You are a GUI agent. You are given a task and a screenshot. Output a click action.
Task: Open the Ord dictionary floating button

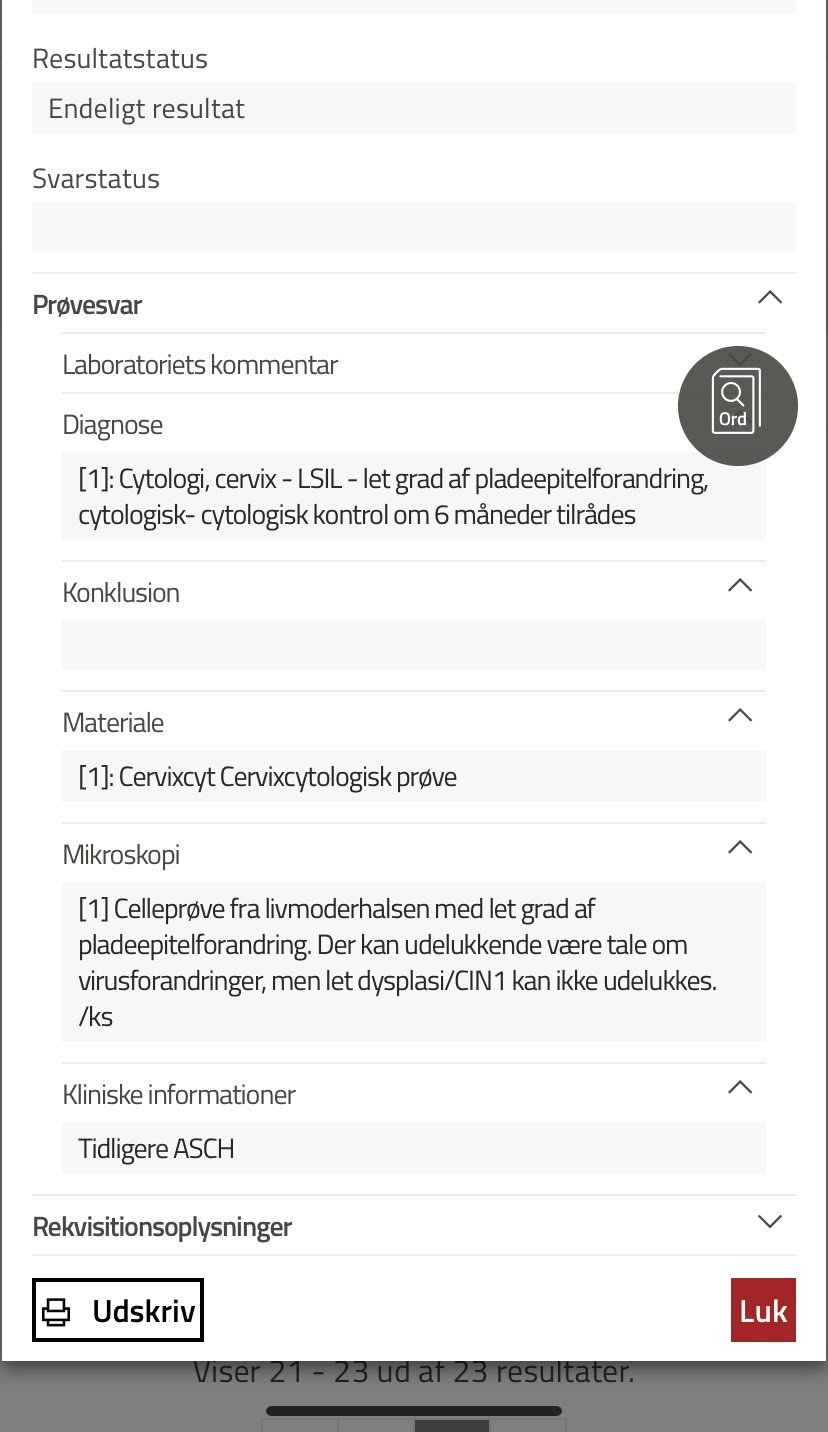click(737, 405)
